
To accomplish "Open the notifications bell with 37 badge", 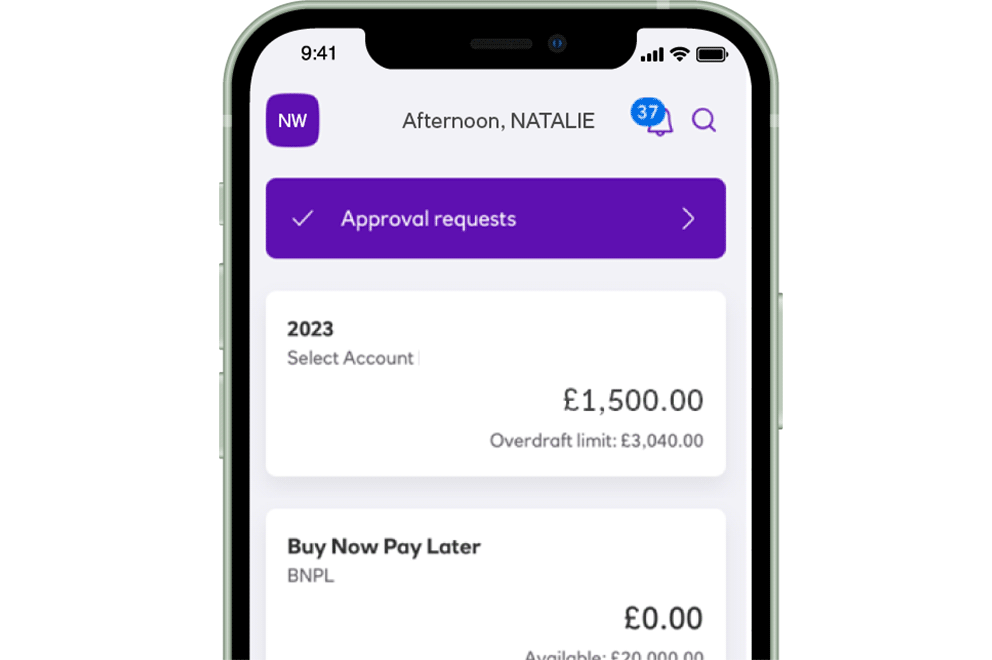I will pos(658,122).
